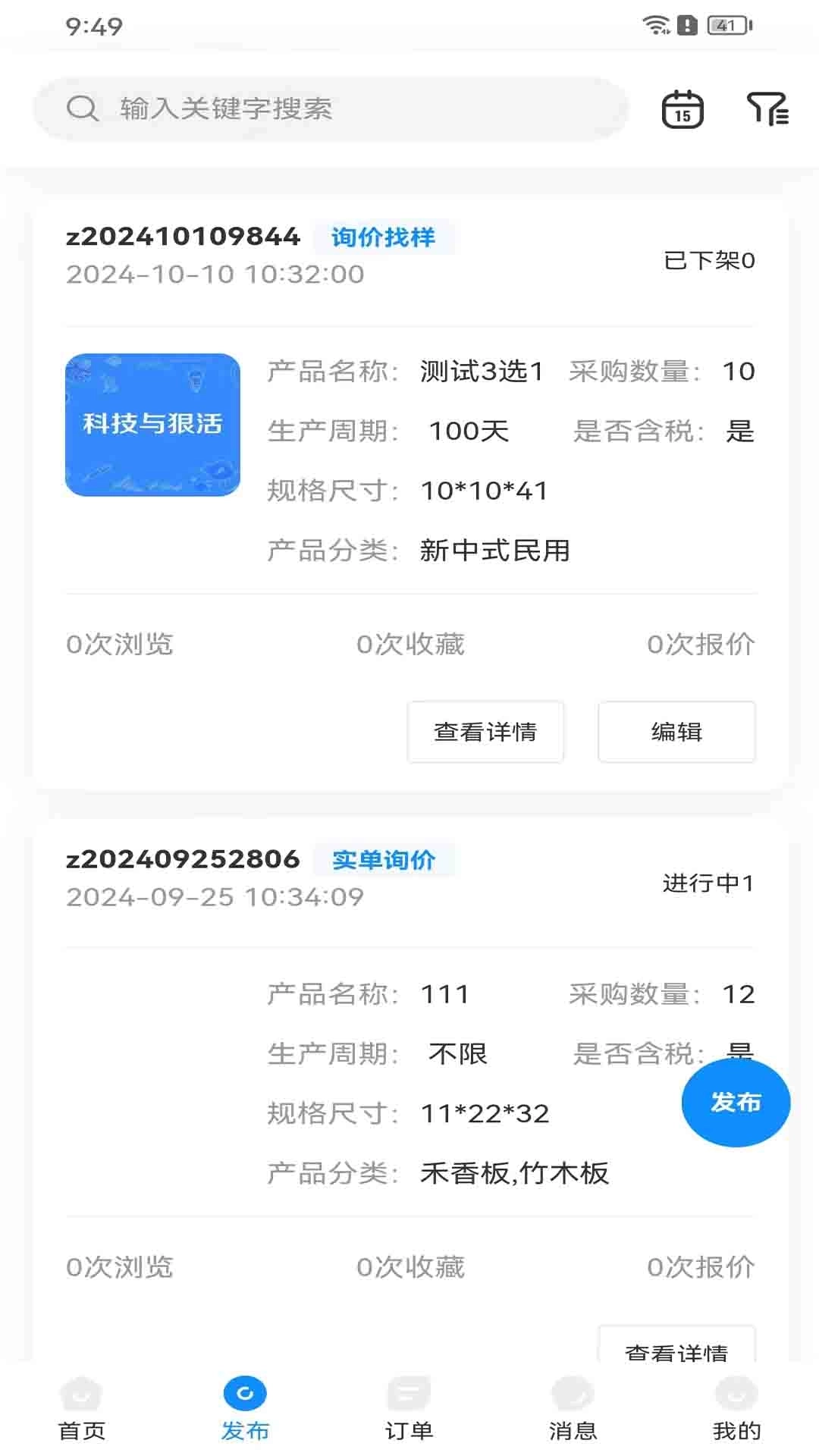Click the 实单询价 tag
Image resolution: width=819 pixels, height=1456 pixels.
384,860
